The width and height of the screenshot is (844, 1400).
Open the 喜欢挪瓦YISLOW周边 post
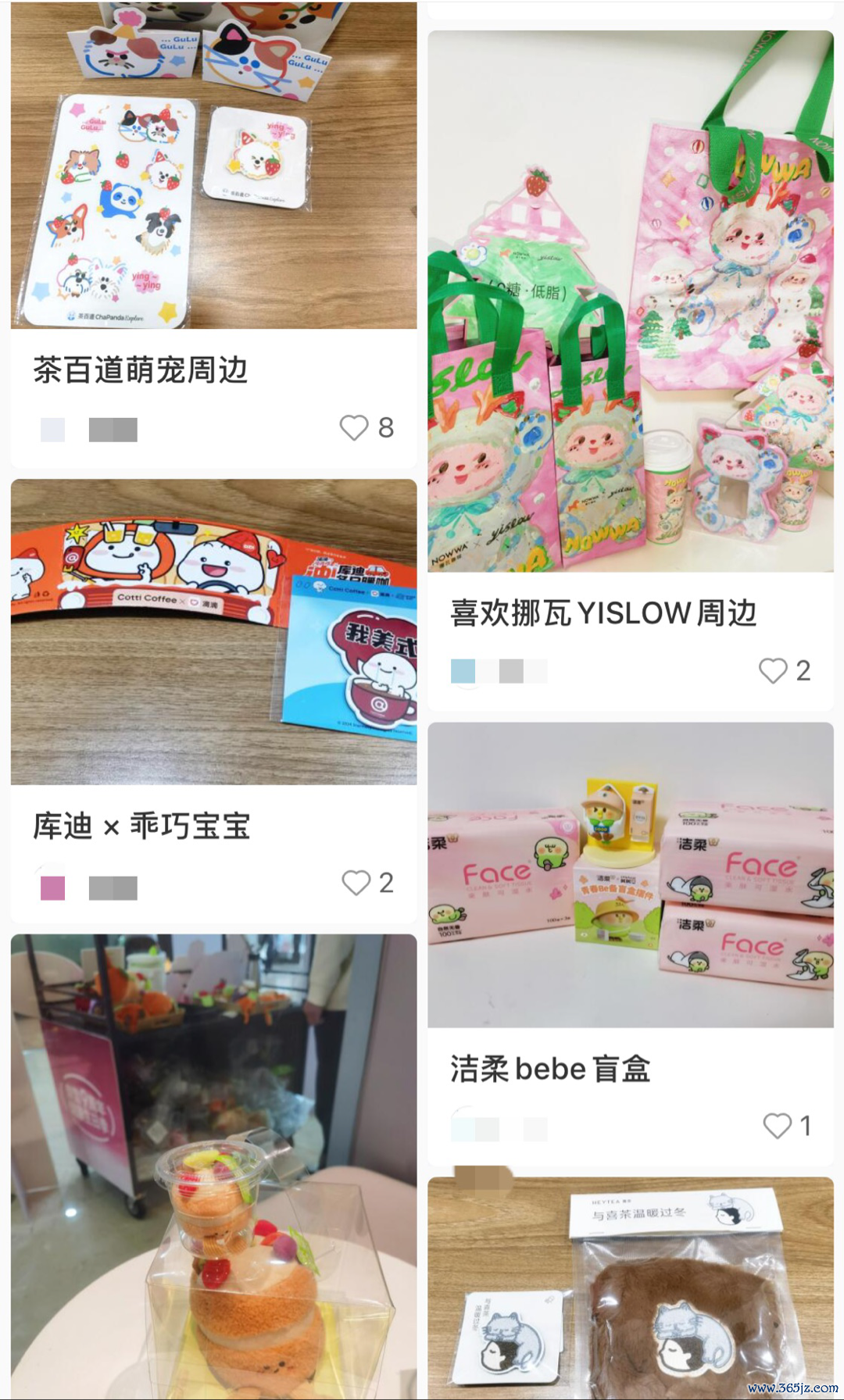coord(630,301)
